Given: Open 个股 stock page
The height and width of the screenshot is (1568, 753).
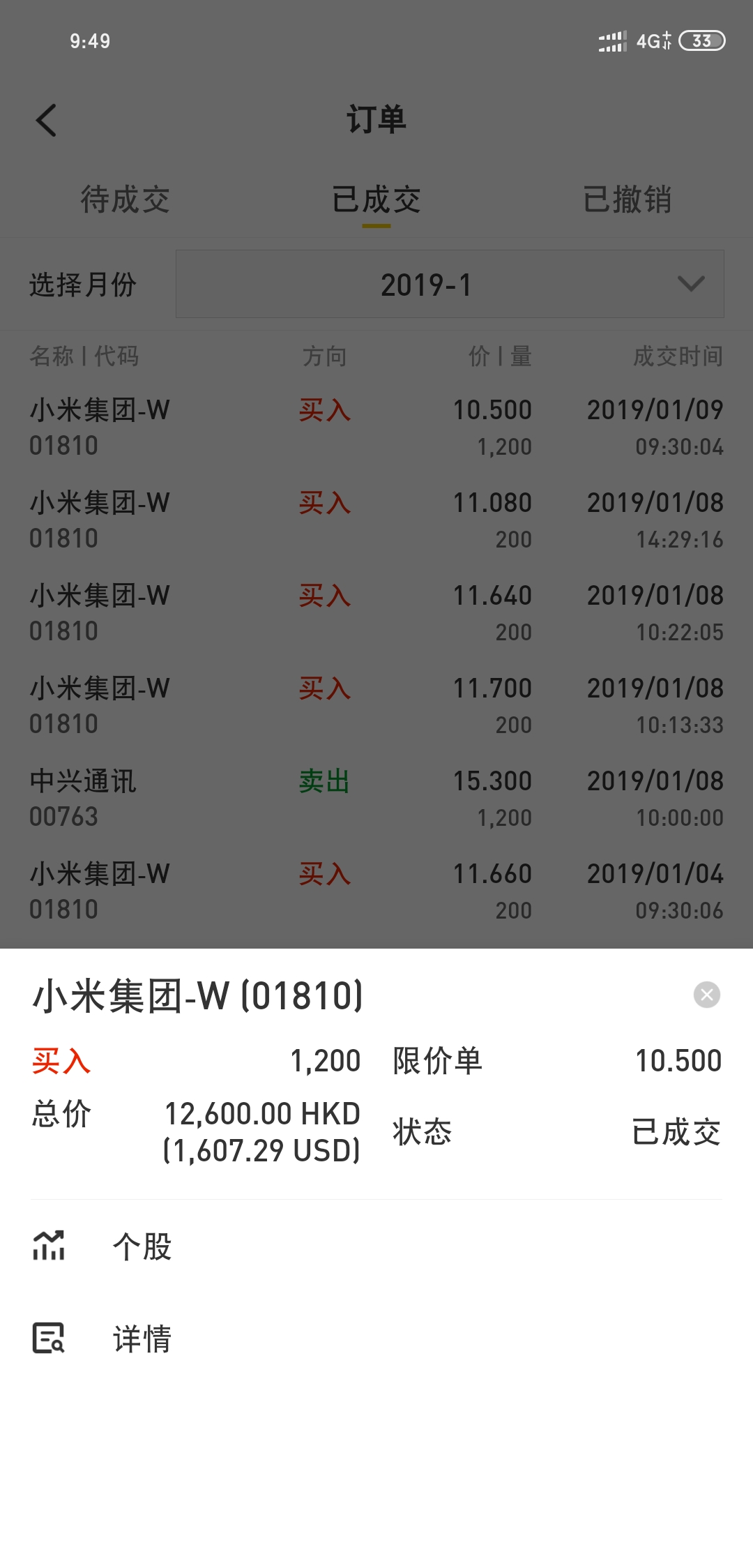Looking at the screenshot, I should coord(142,1246).
